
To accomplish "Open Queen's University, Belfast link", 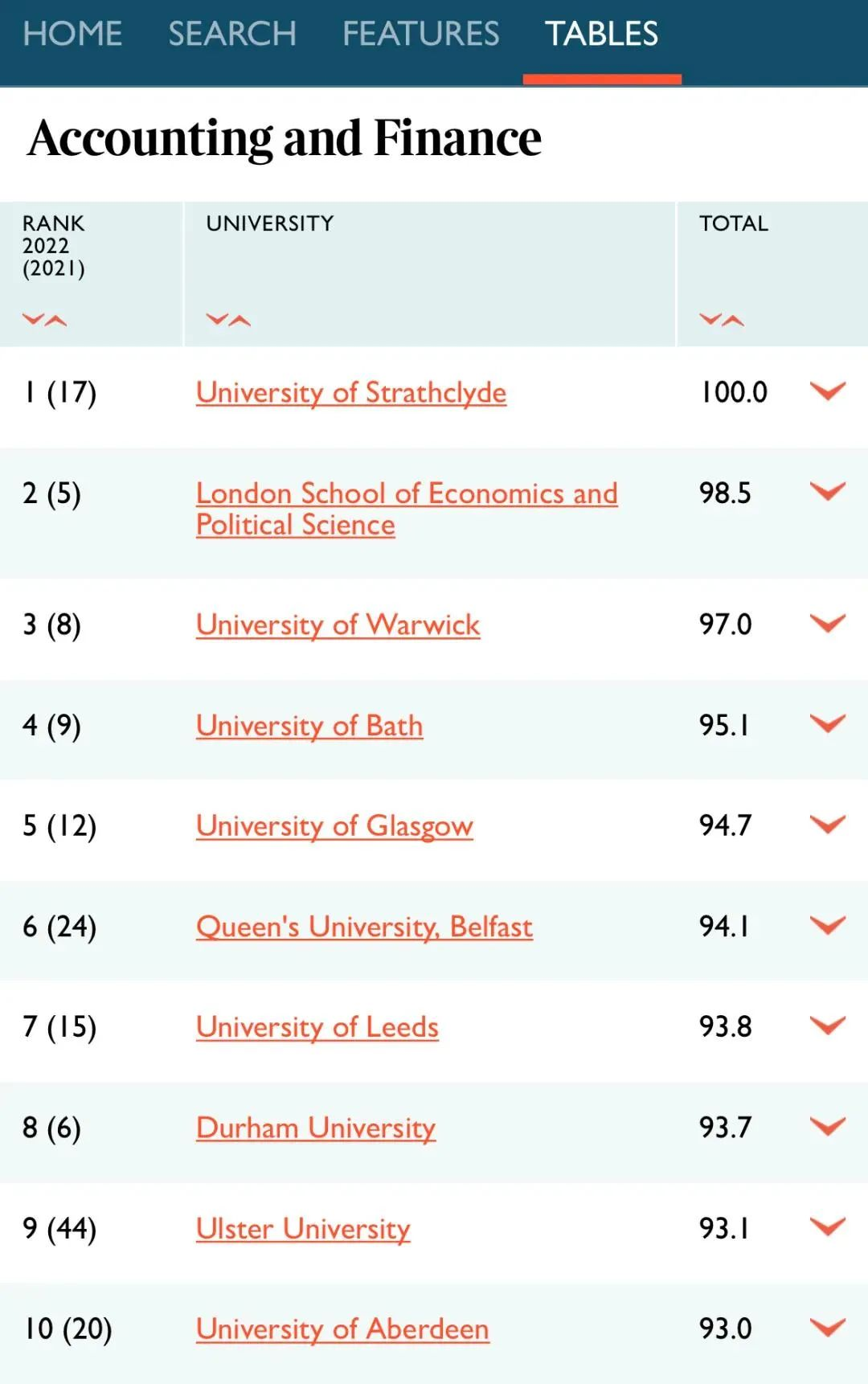I will click(x=364, y=927).
